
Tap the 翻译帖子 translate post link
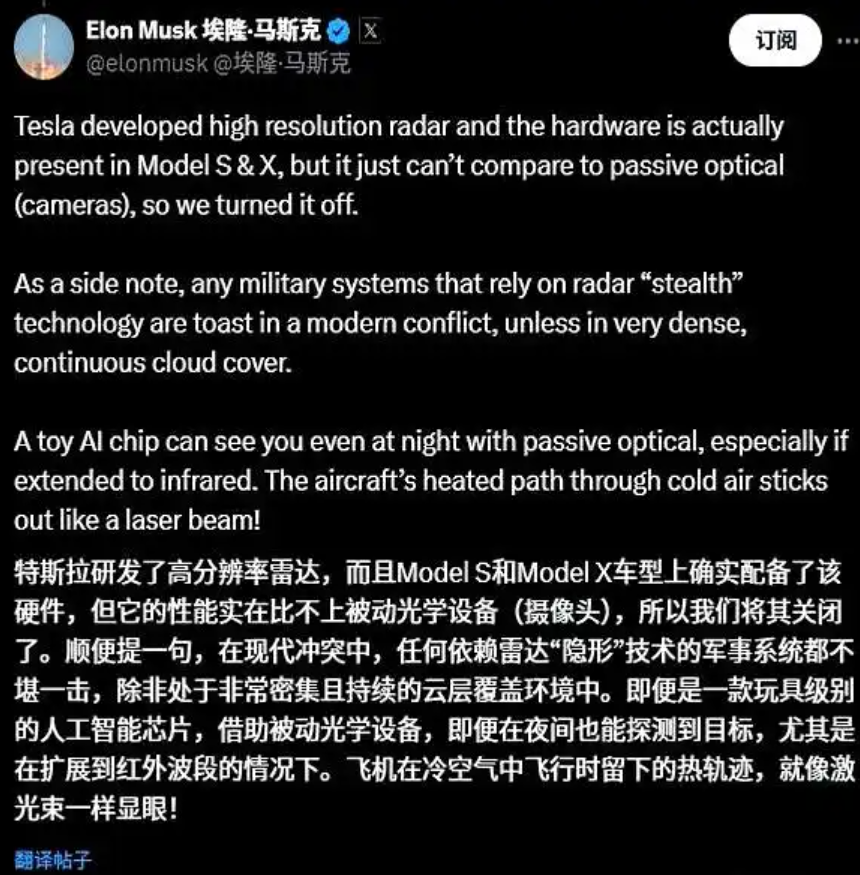click(x=56, y=858)
